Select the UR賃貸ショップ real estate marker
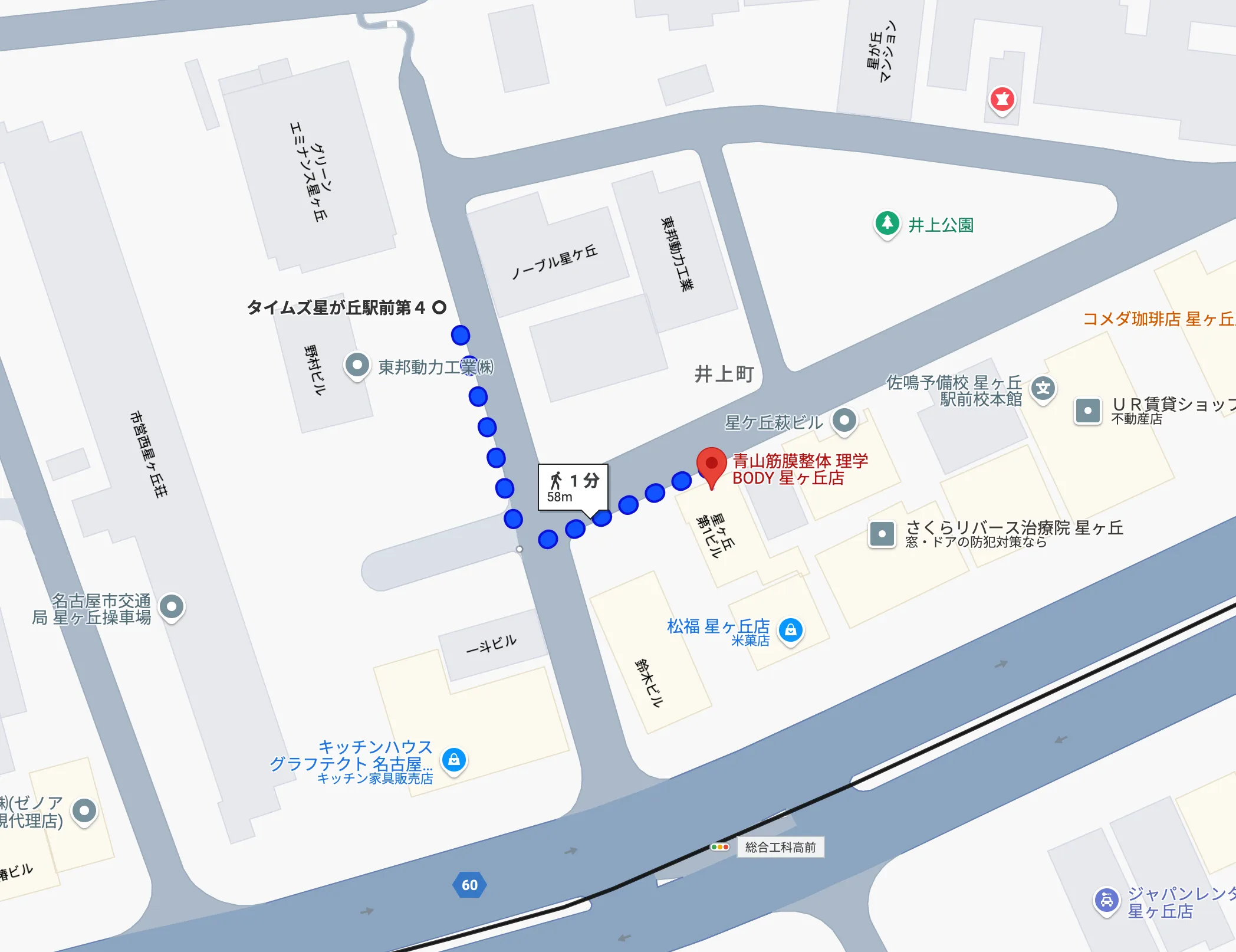Screen dimensions: 1236x952 1088,411
